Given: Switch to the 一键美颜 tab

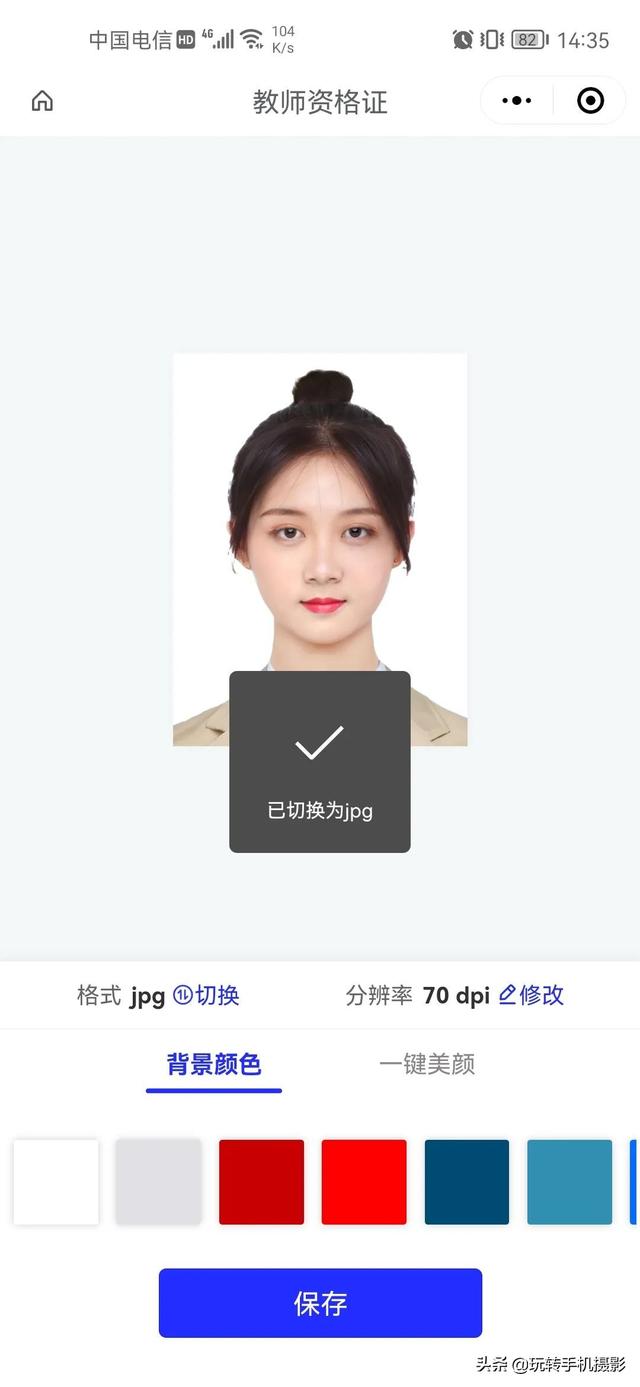Looking at the screenshot, I should coord(427,1064).
